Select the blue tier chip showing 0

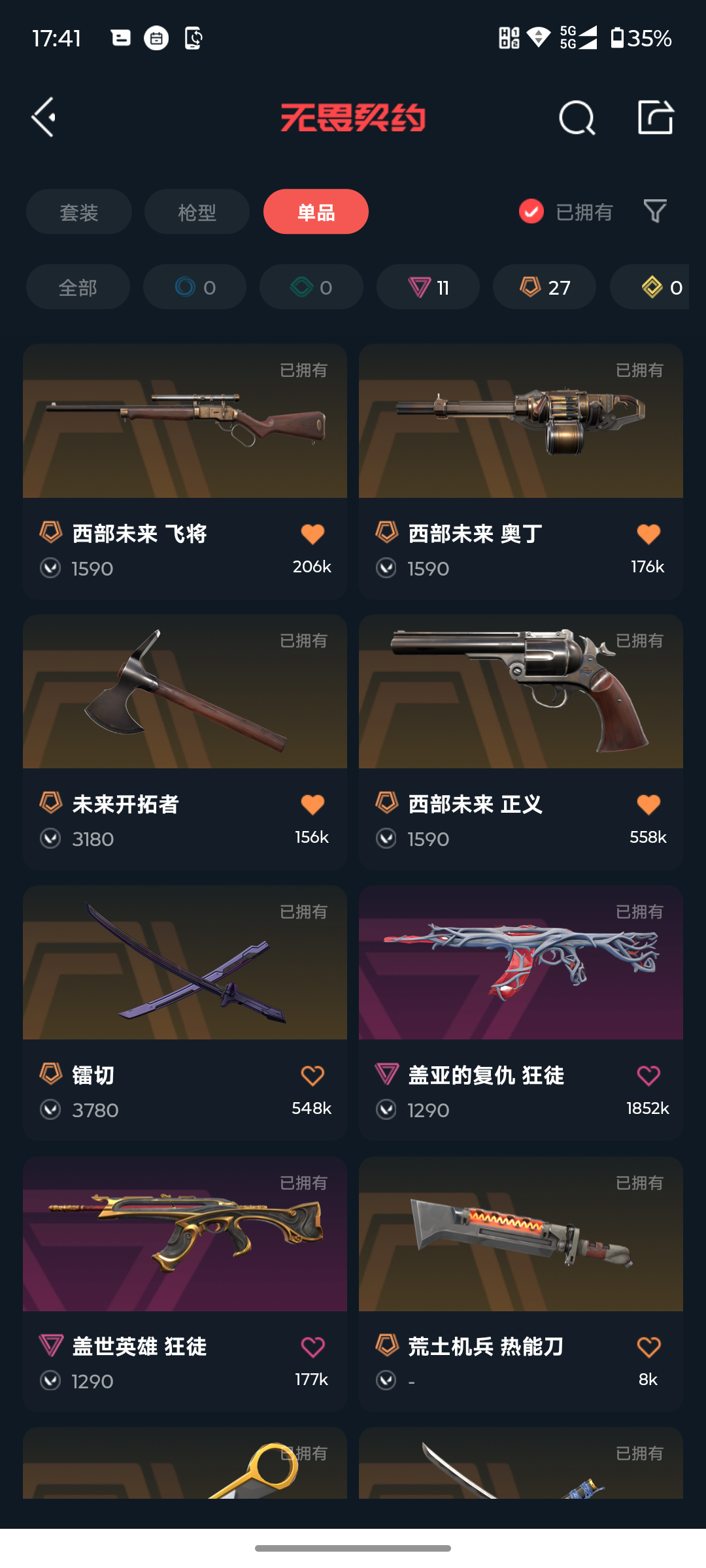(x=195, y=287)
